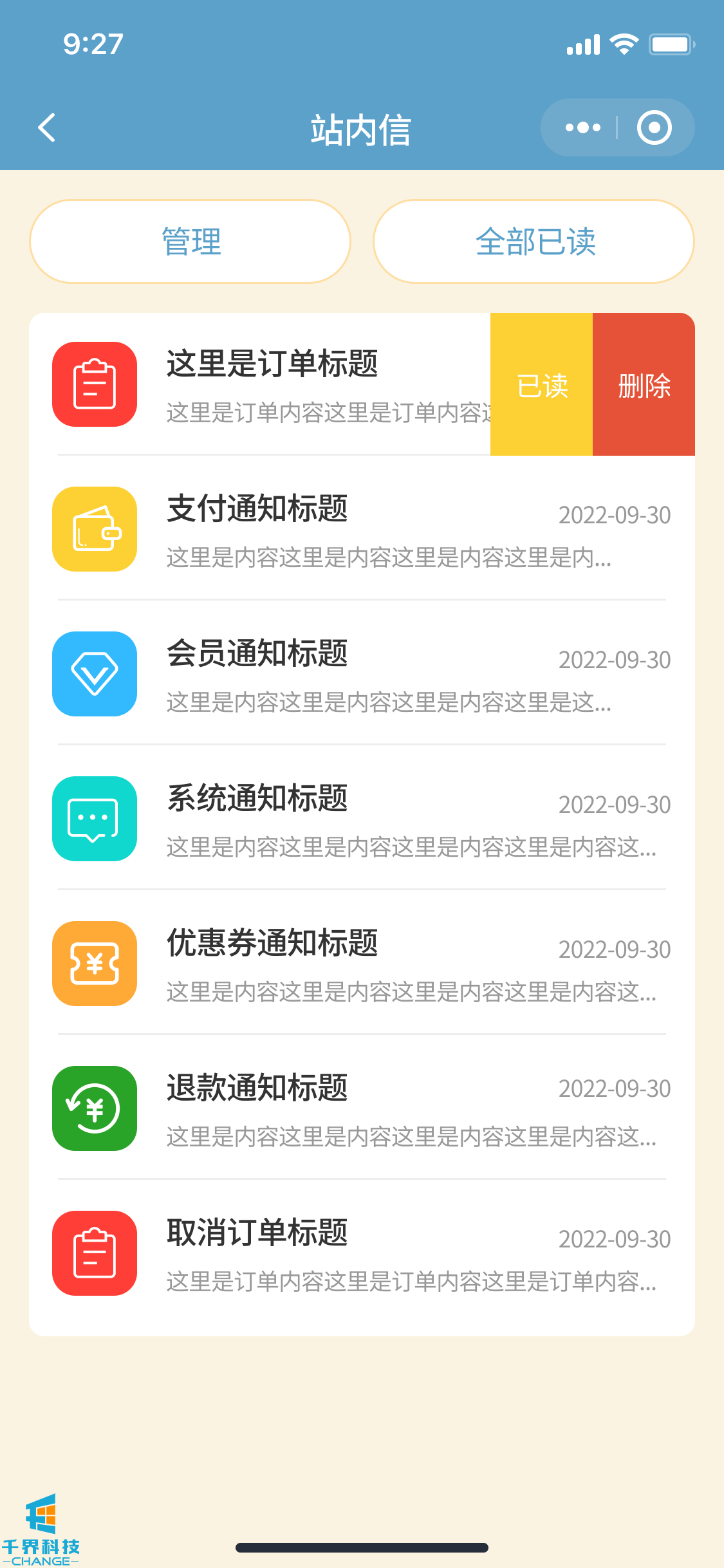Mark all messages read with 全部已读

534,241
